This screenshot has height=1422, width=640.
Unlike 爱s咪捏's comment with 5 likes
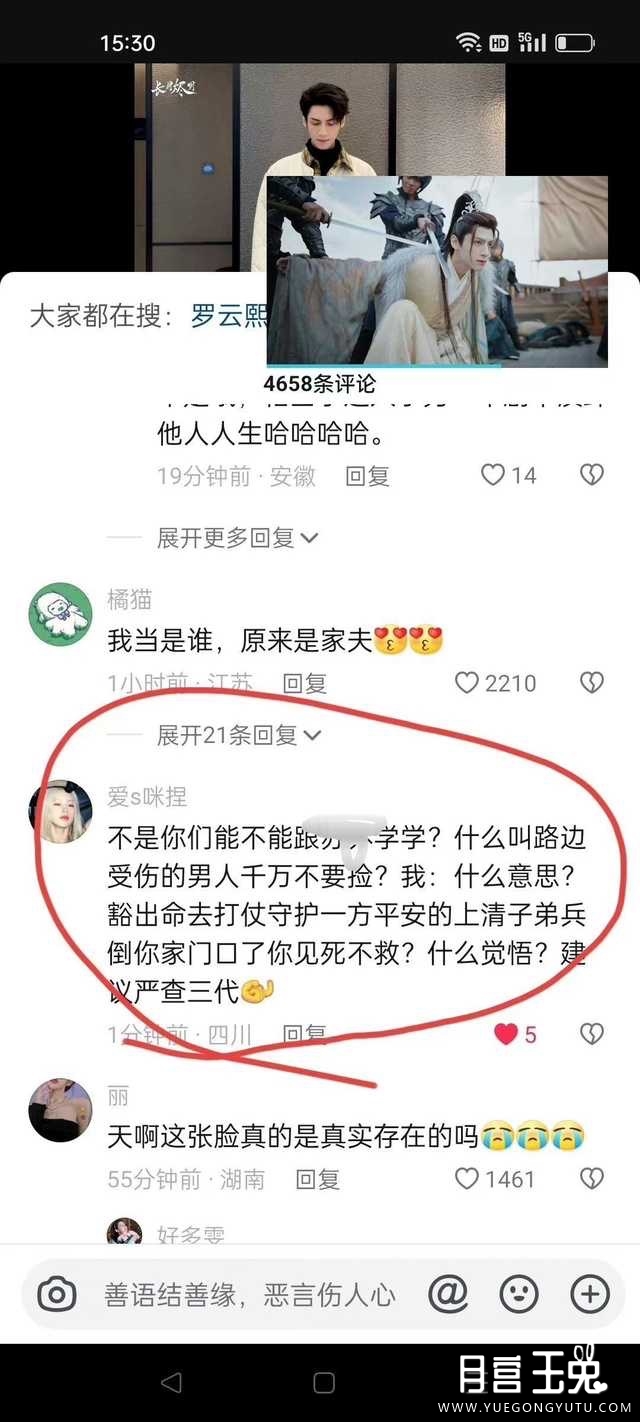click(506, 1034)
